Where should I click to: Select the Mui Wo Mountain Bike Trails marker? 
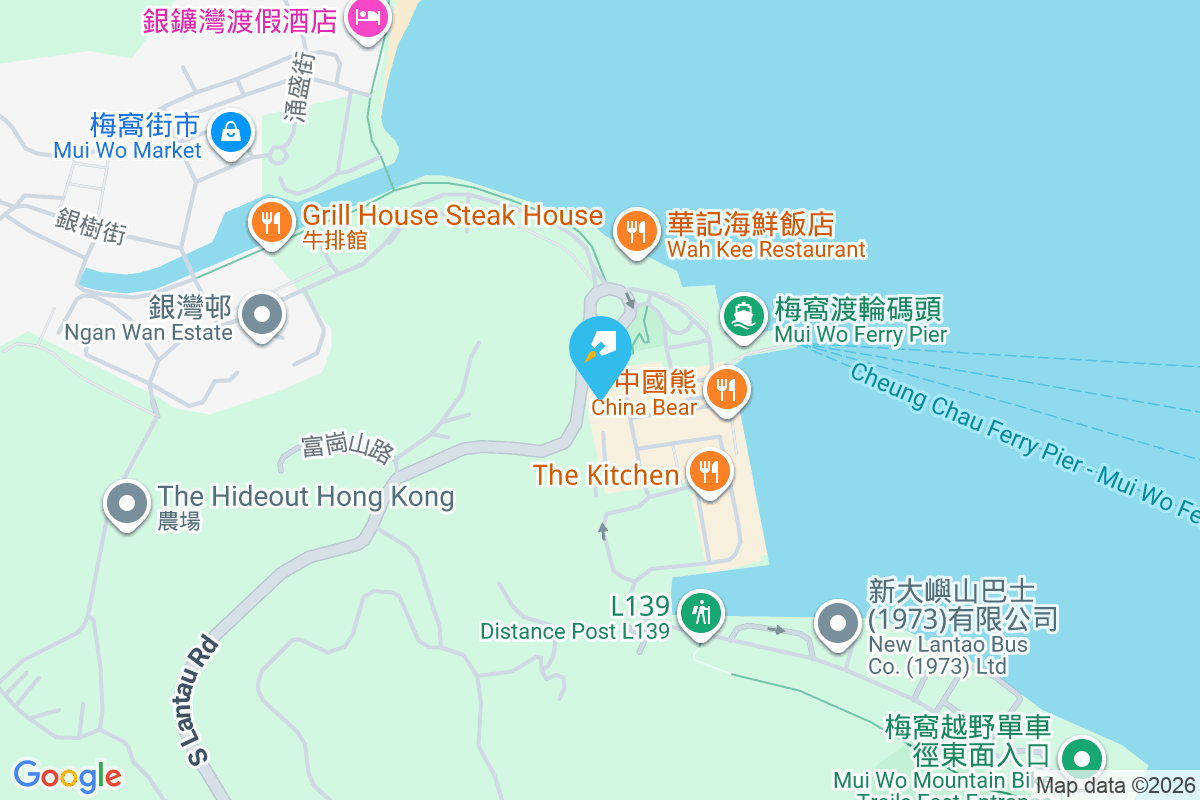[1081, 757]
